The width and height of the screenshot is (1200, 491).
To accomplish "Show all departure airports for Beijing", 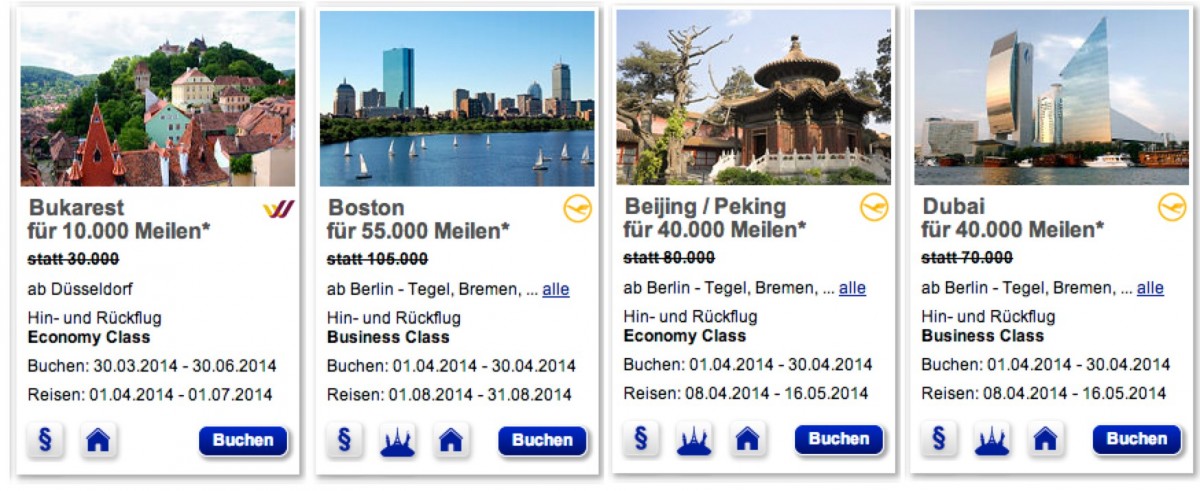I will (x=852, y=288).
